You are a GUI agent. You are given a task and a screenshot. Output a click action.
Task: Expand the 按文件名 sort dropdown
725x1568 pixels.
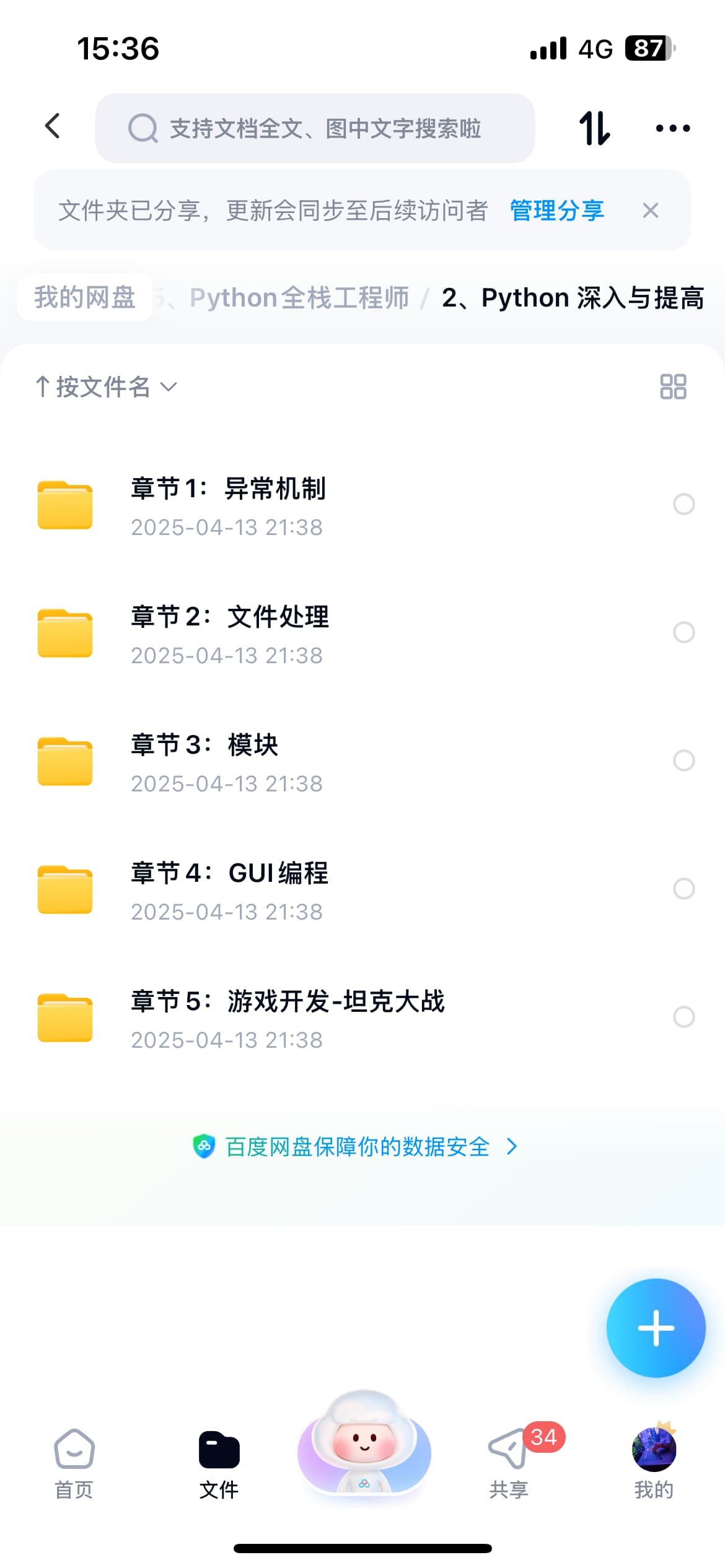[x=105, y=387]
